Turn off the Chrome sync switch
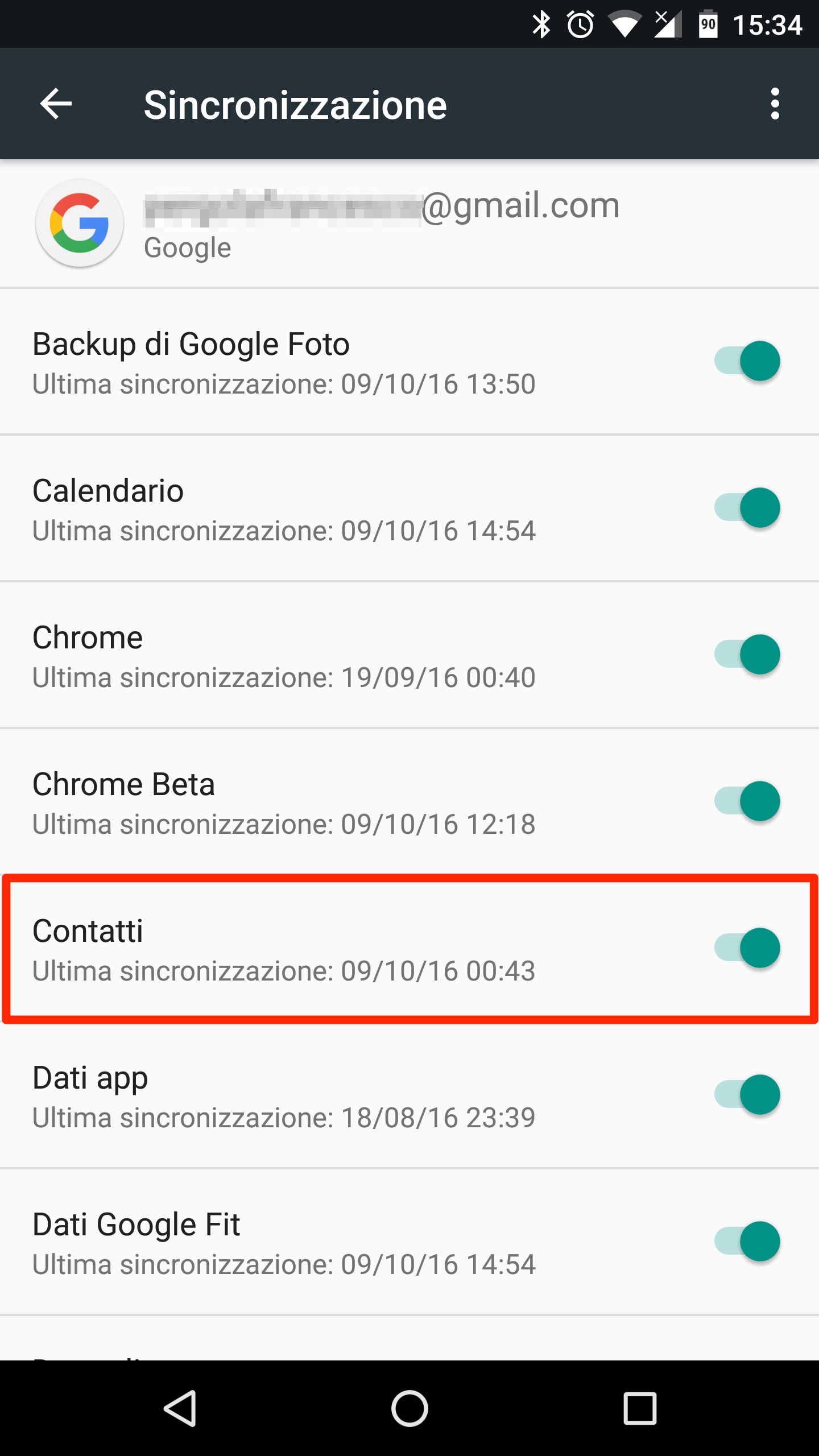This screenshot has width=819, height=1456. tap(747, 655)
